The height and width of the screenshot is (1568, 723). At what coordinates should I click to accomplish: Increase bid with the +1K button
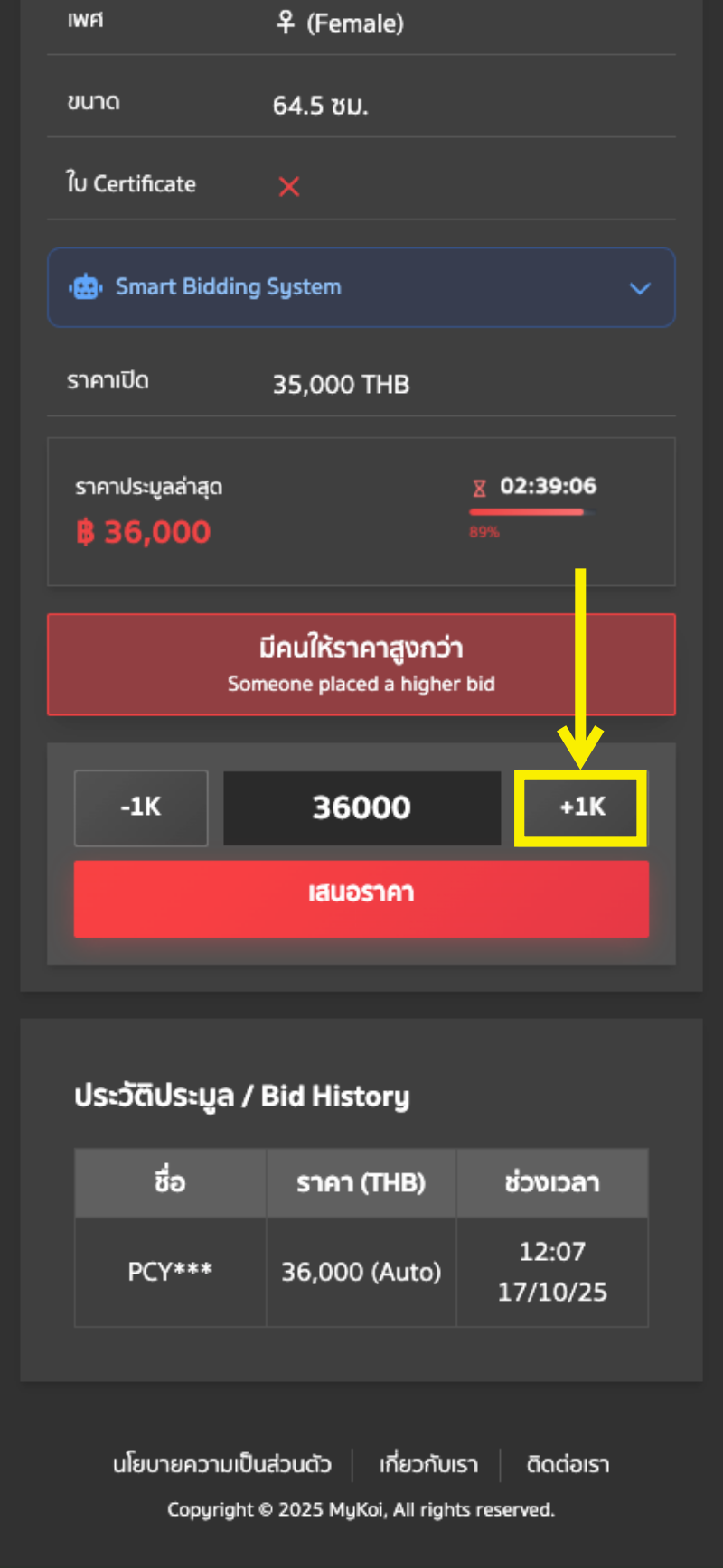tap(581, 807)
